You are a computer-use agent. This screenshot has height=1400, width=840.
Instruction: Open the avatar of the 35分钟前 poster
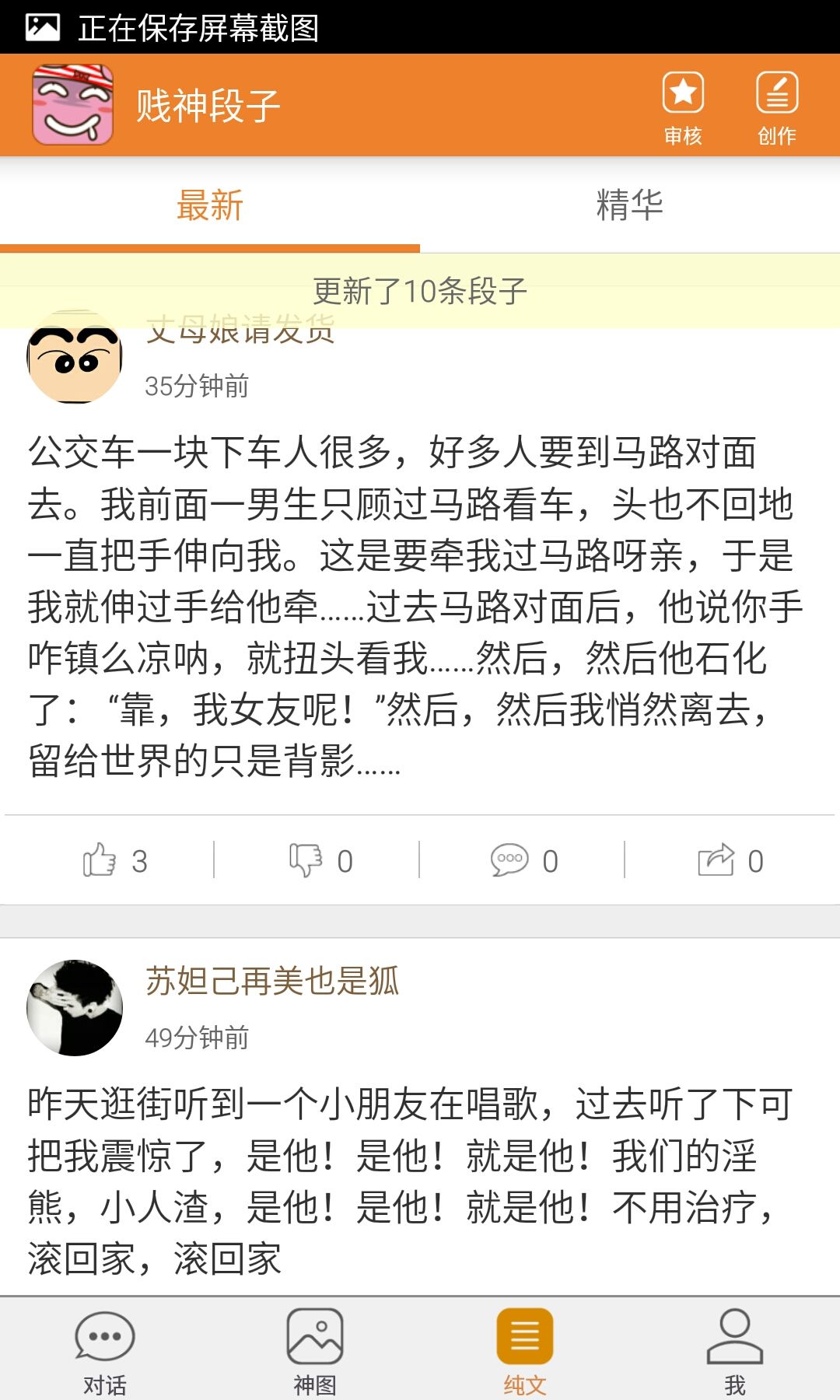pos(75,358)
